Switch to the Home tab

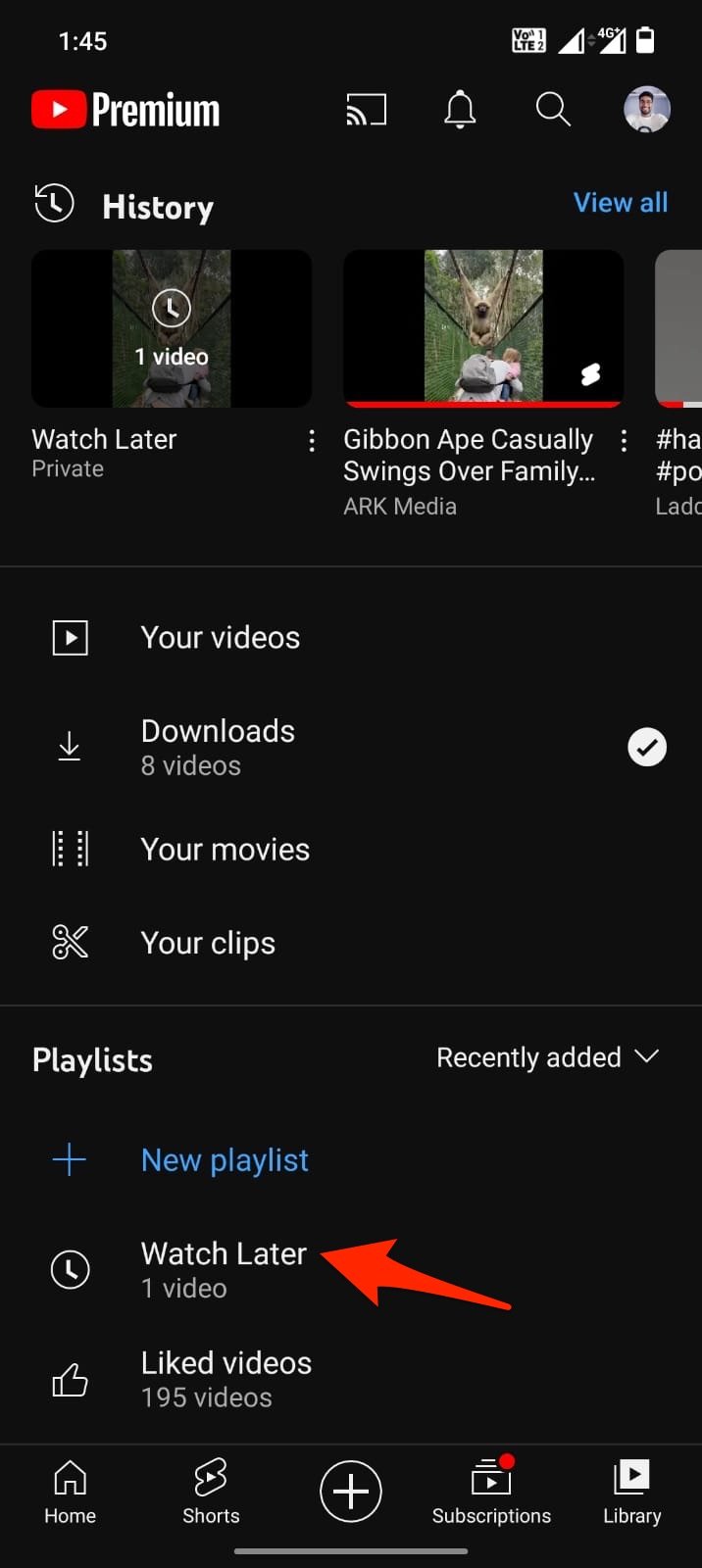click(70, 1492)
